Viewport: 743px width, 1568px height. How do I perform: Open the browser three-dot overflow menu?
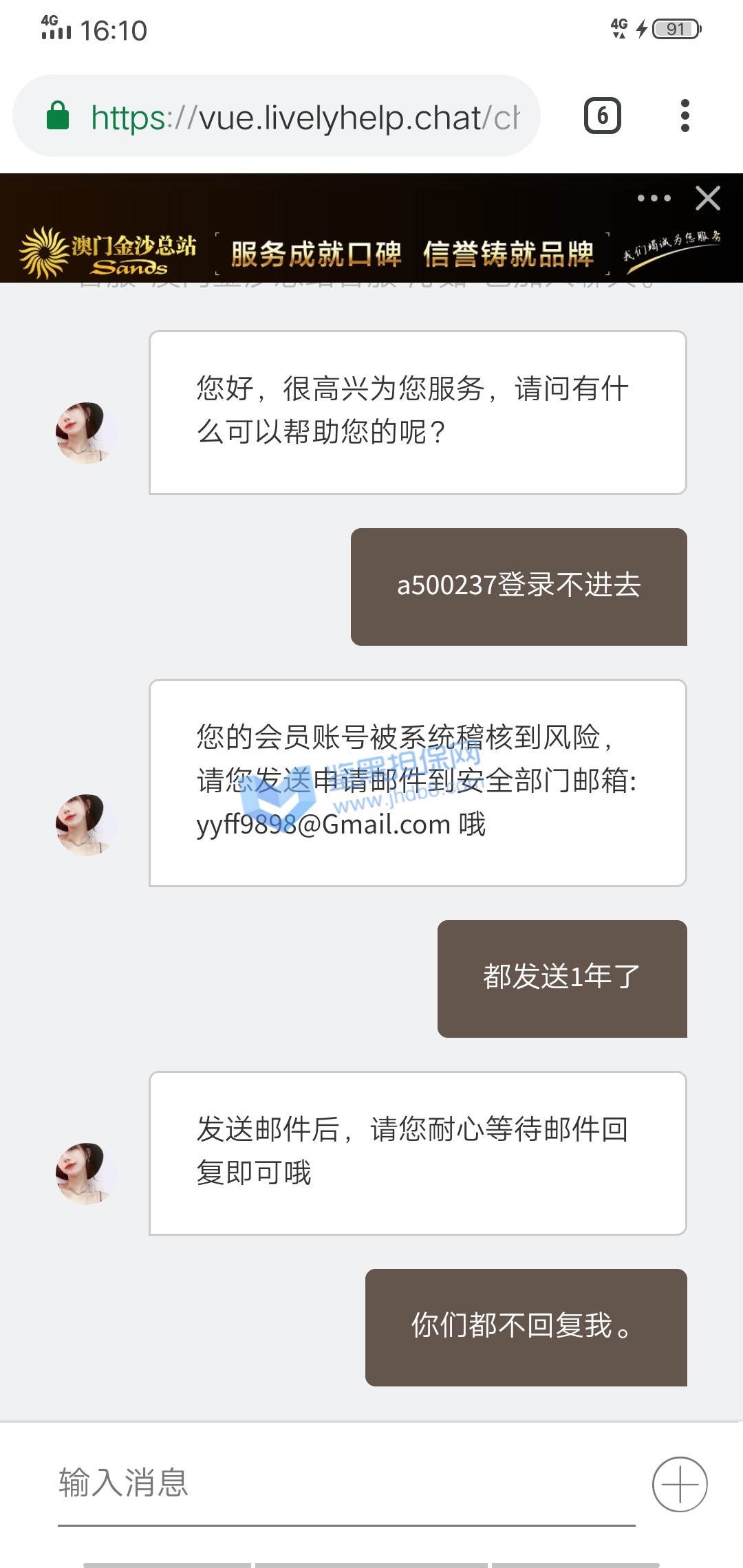pos(685,116)
